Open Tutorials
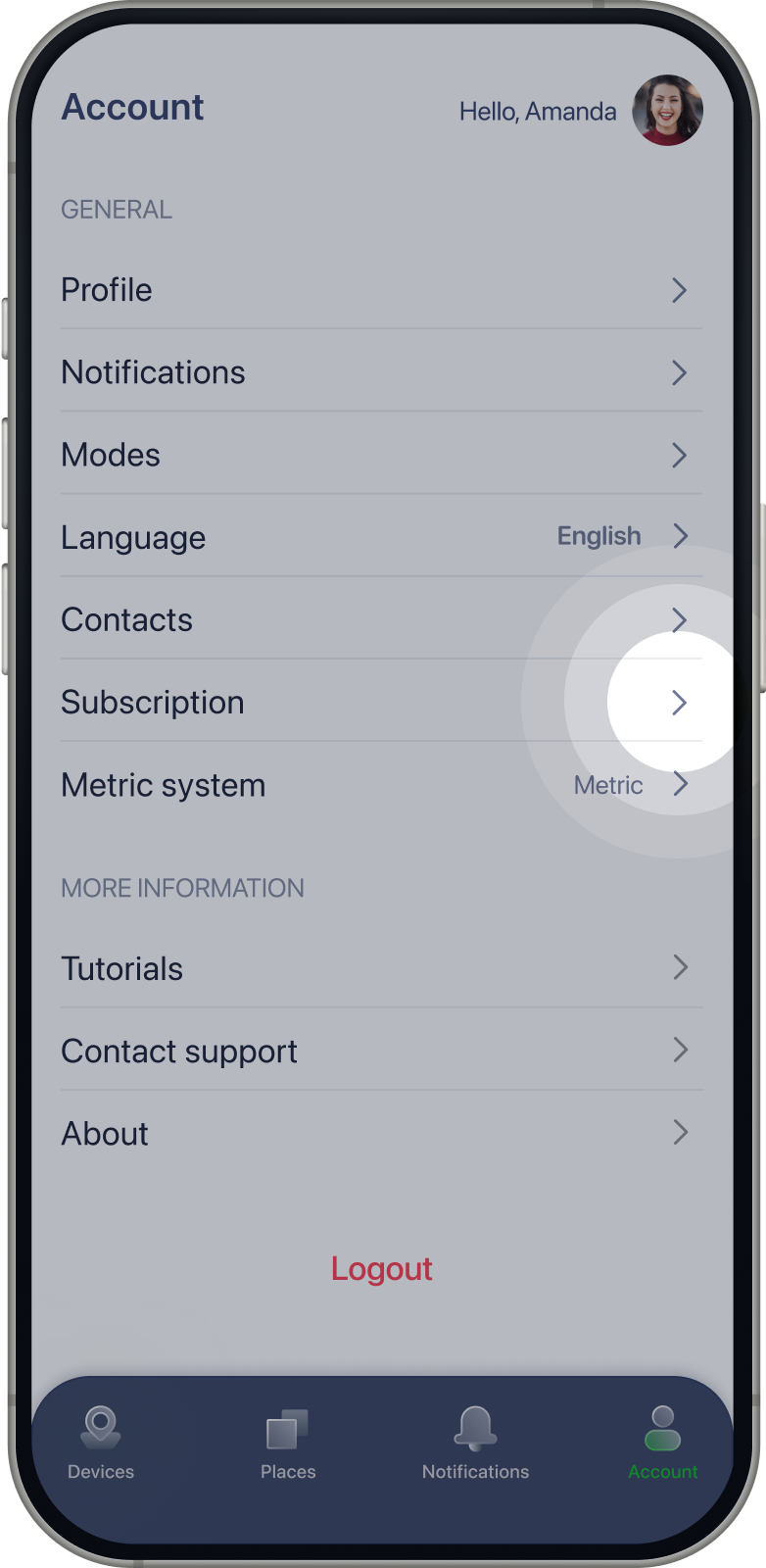Image resolution: width=766 pixels, height=1568 pixels. [381, 968]
